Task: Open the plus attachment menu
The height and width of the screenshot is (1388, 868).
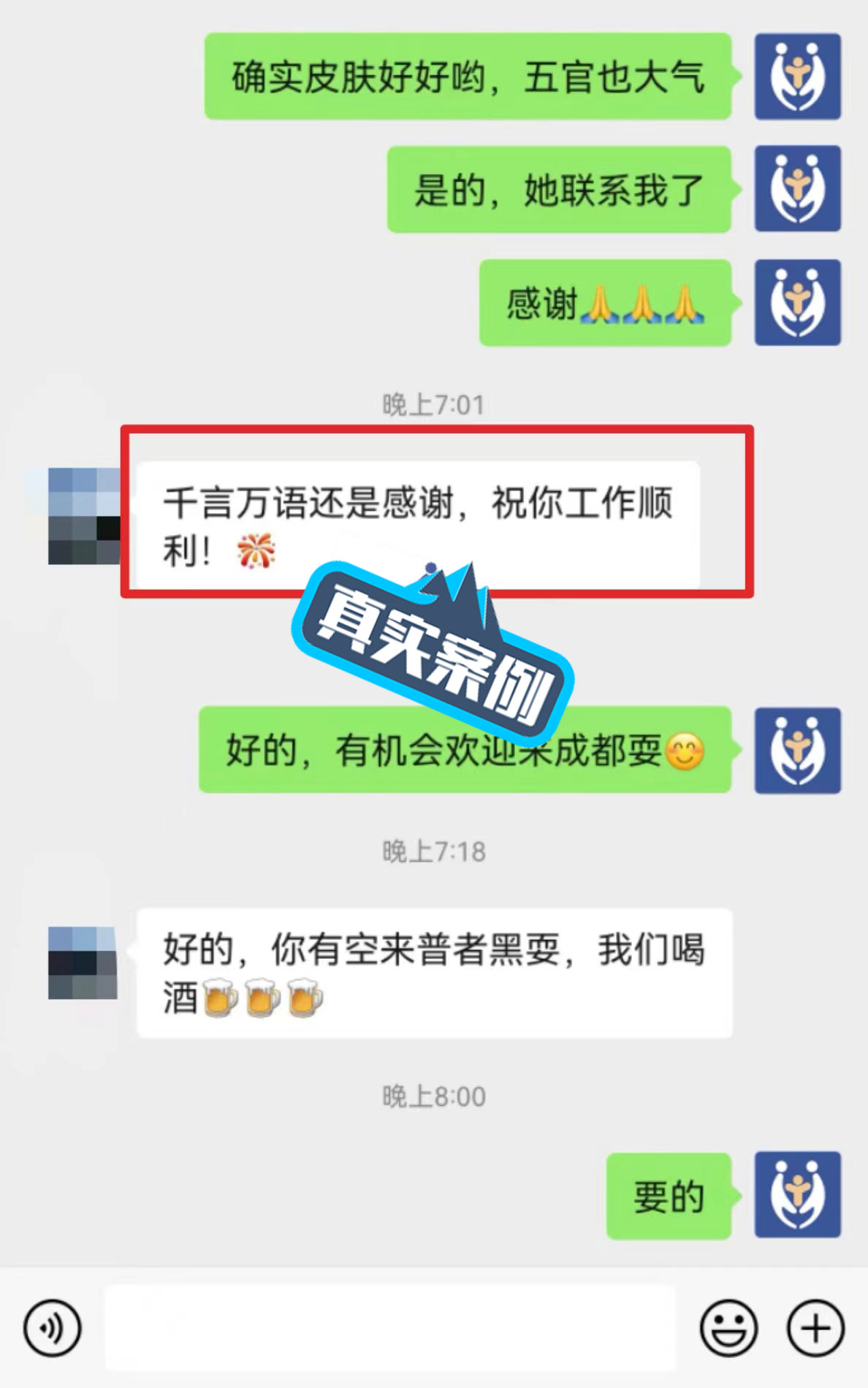Action: [815, 1327]
